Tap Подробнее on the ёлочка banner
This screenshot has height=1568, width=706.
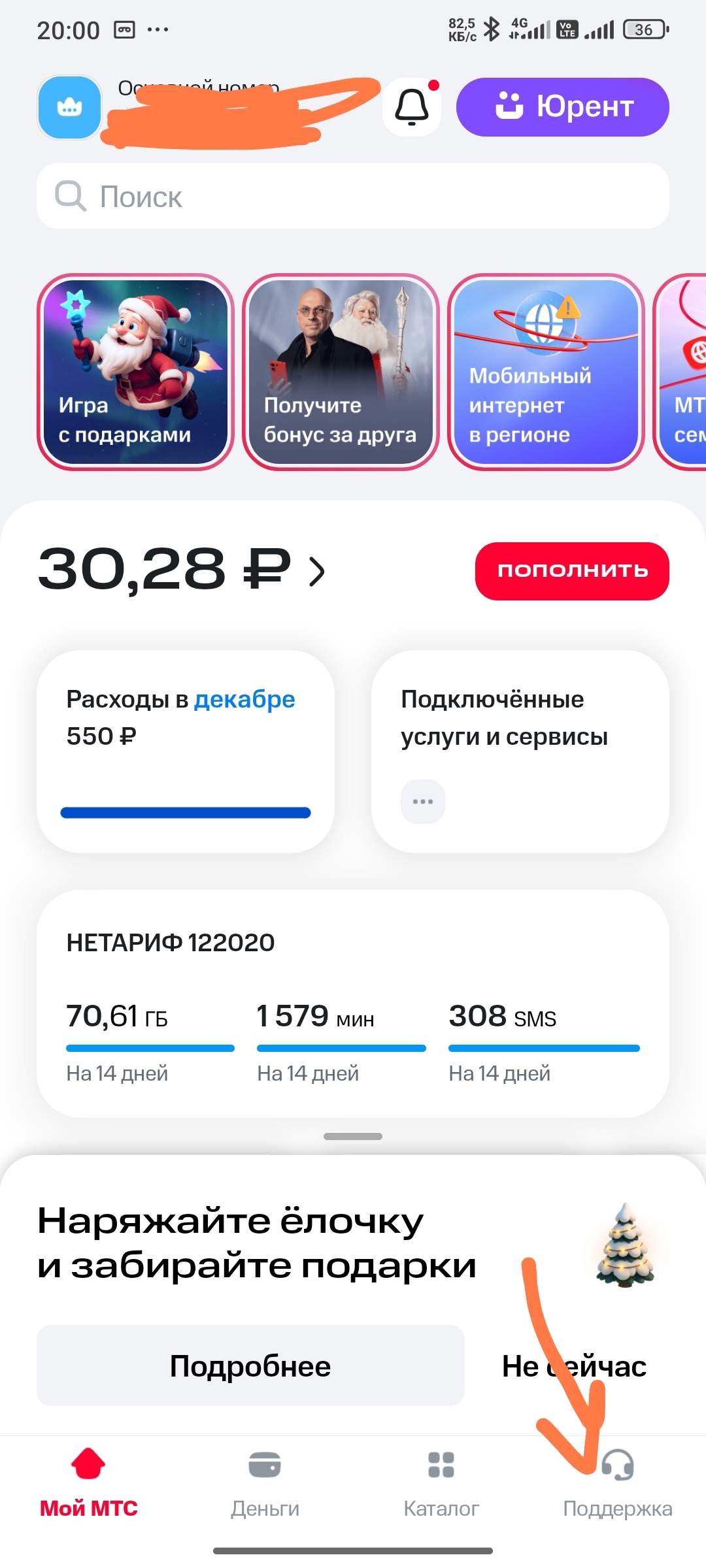[250, 1365]
